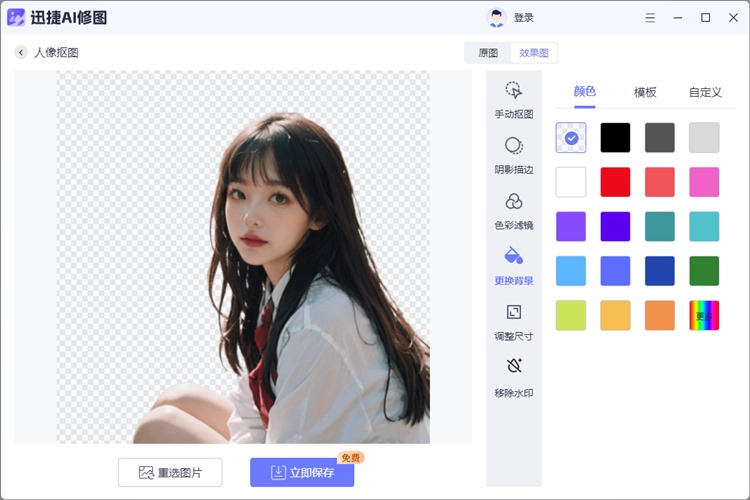This screenshot has width=750, height=500.
Task: Open 色彩滤镜 tool
Action: [x=514, y=212]
